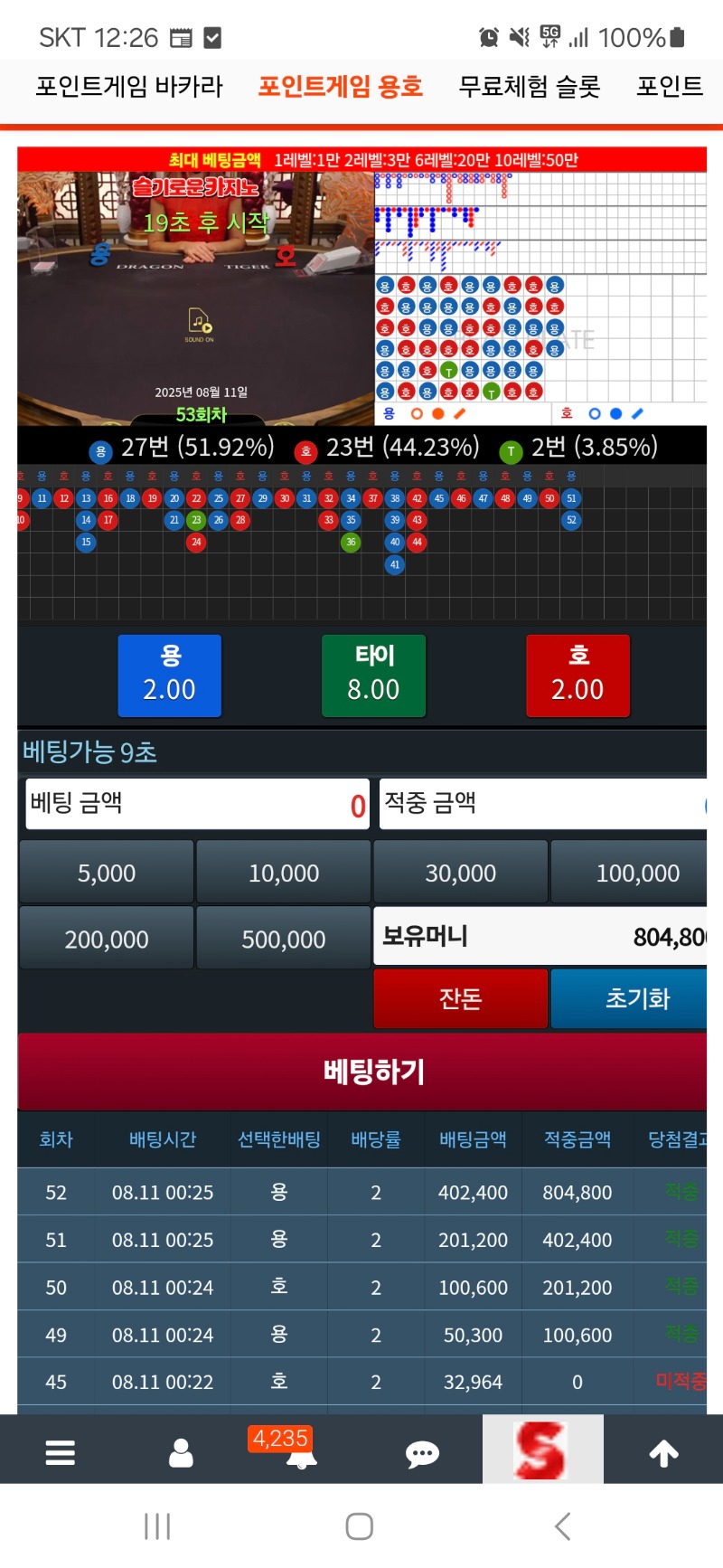The image size is (723, 1568).
Task: Select the 호 2.00 bet option
Action: pos(577,675)
